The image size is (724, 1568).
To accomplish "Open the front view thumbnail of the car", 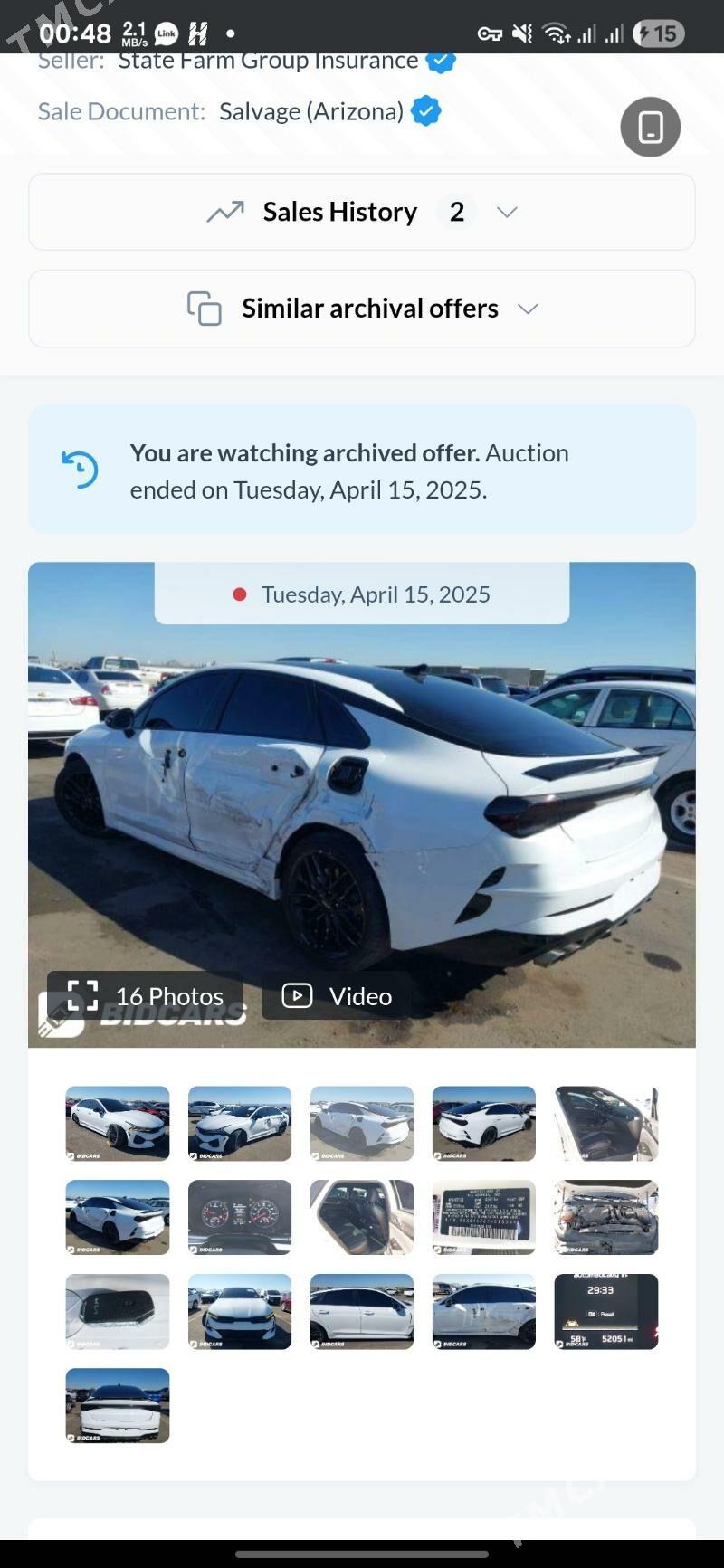I will [x=240, y=1311].
